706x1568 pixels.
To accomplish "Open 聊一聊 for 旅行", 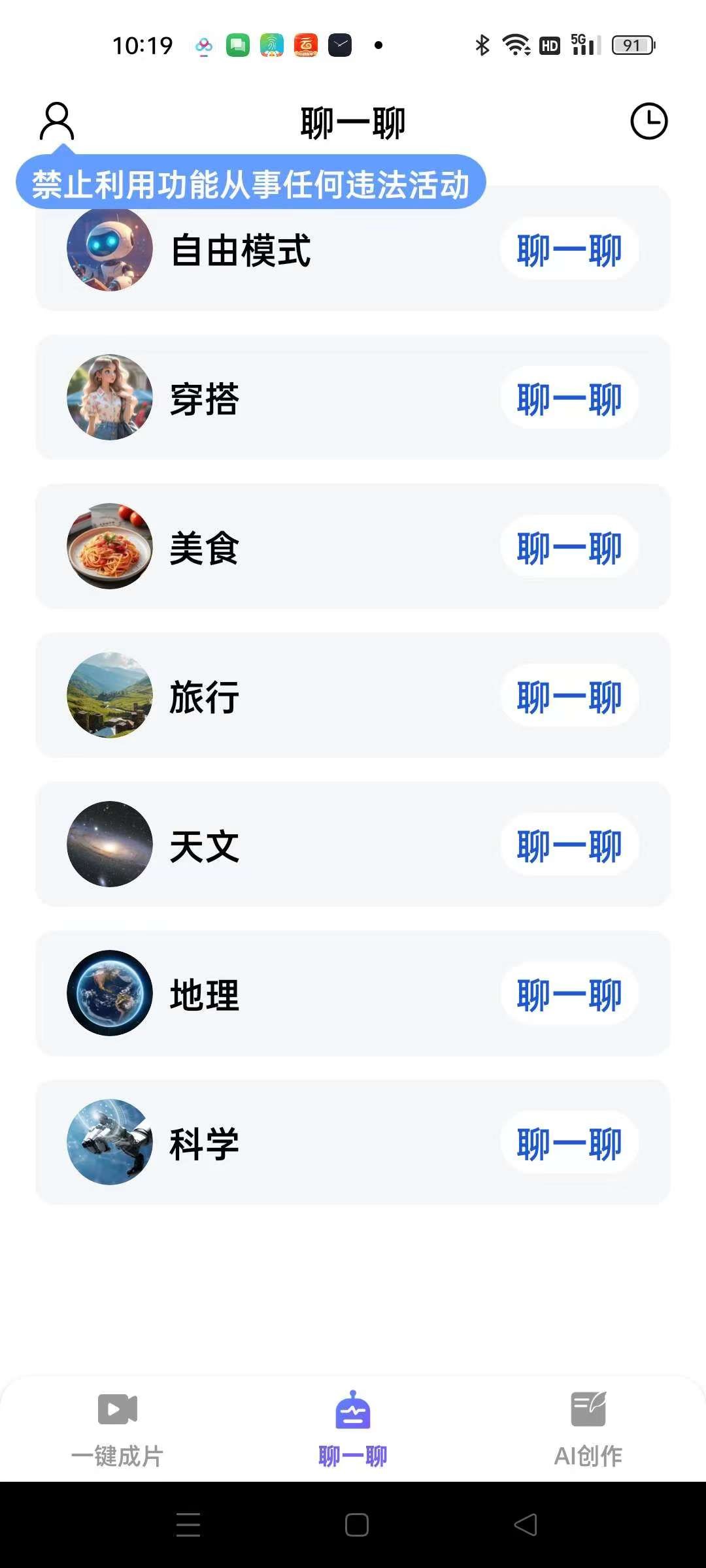I will (x=569, y=696).
